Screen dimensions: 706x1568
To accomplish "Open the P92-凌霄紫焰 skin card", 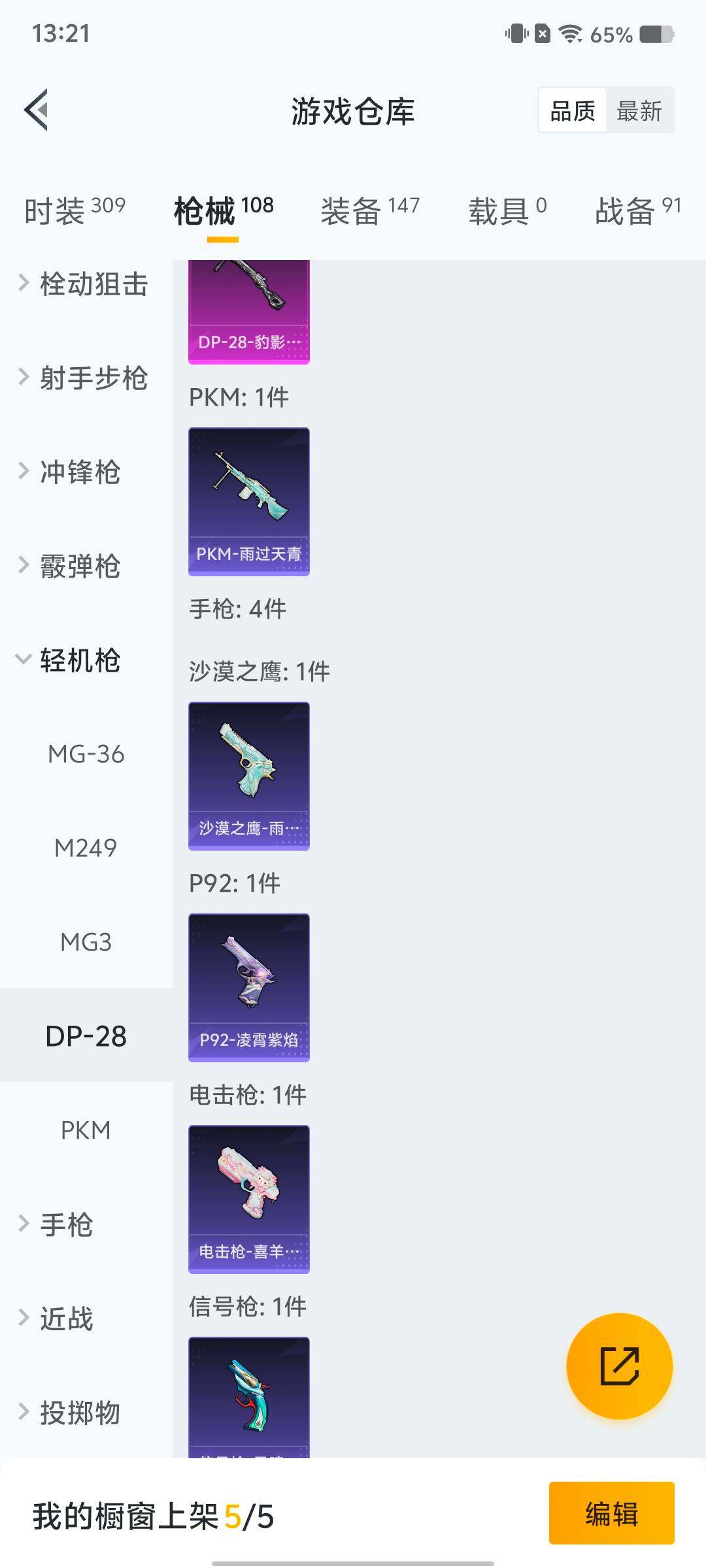I will (248, 987).
